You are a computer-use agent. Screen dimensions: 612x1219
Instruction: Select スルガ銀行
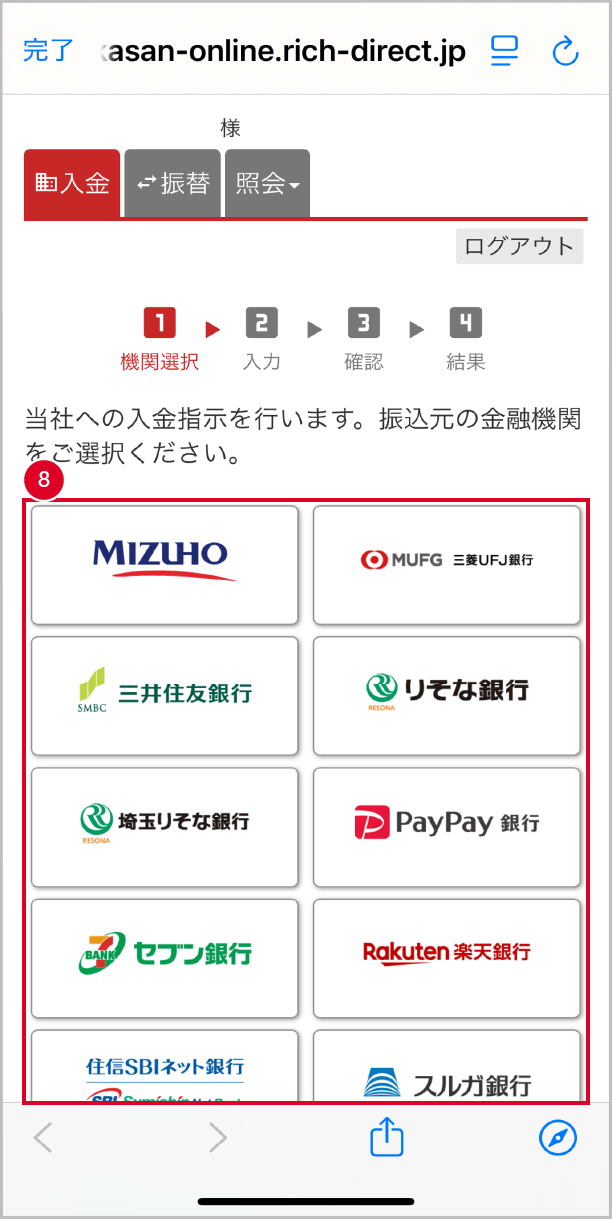[447, 1068]
